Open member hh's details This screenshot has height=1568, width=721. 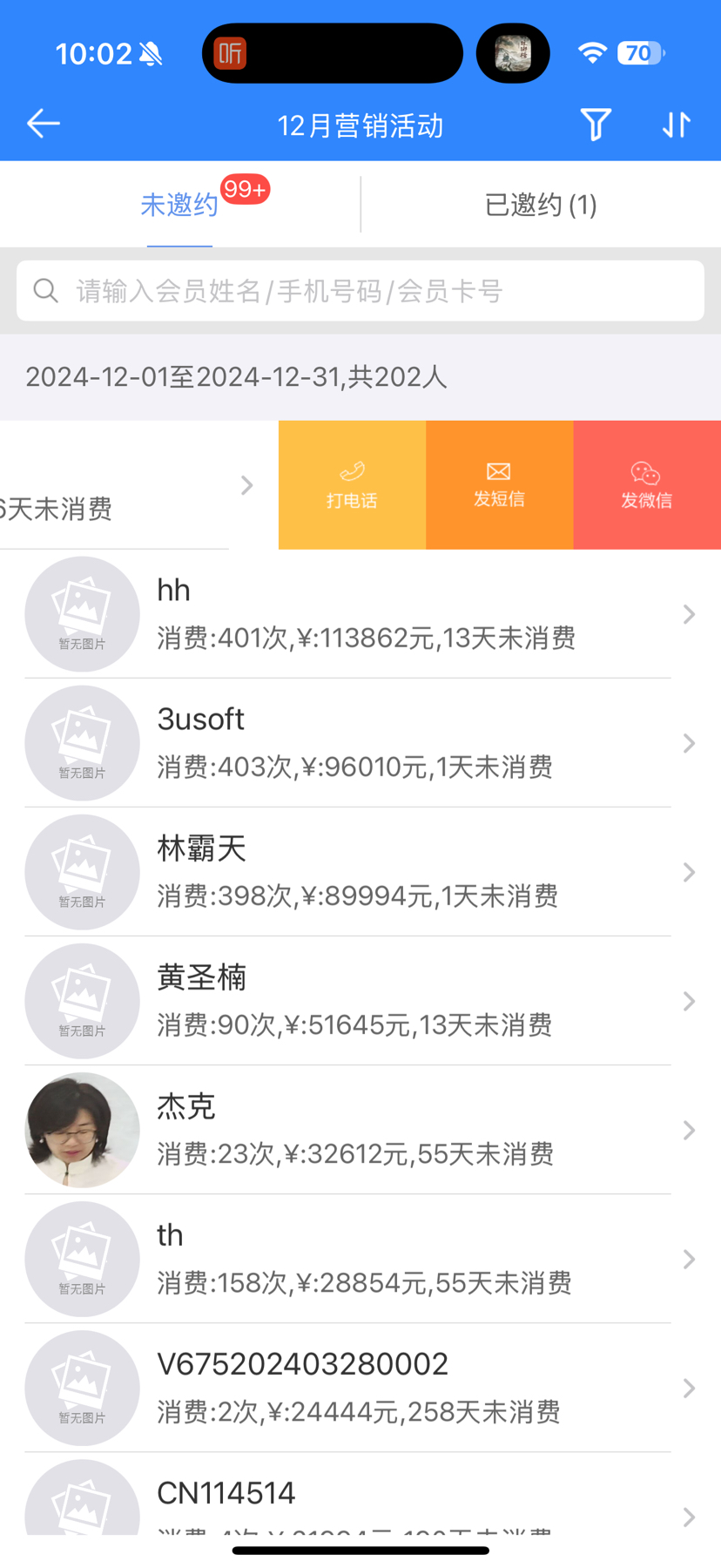tap(366, 614)
